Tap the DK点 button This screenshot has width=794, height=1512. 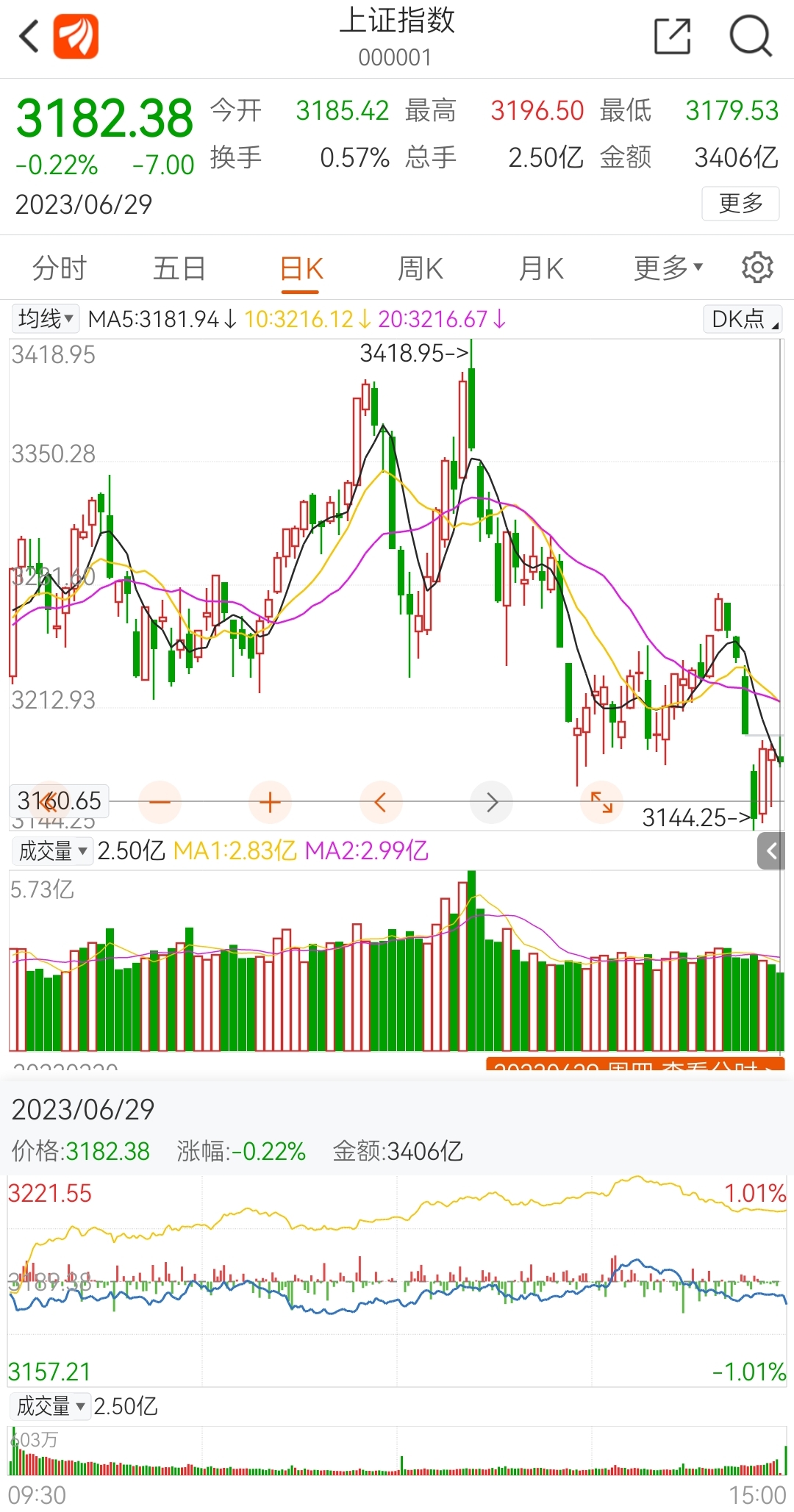tap(743, 319)
